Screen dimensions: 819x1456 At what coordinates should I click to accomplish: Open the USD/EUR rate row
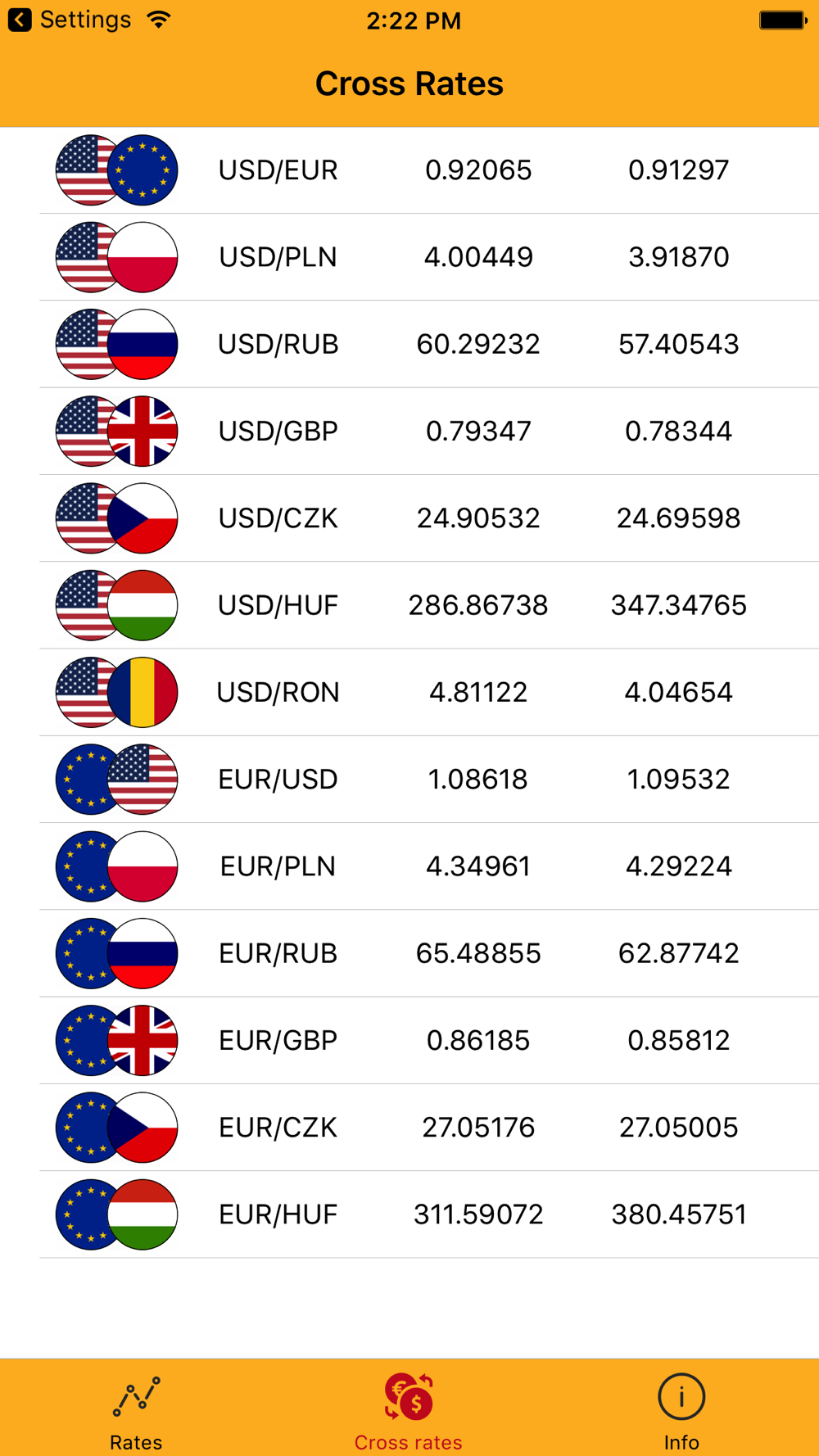click(409, 170)
